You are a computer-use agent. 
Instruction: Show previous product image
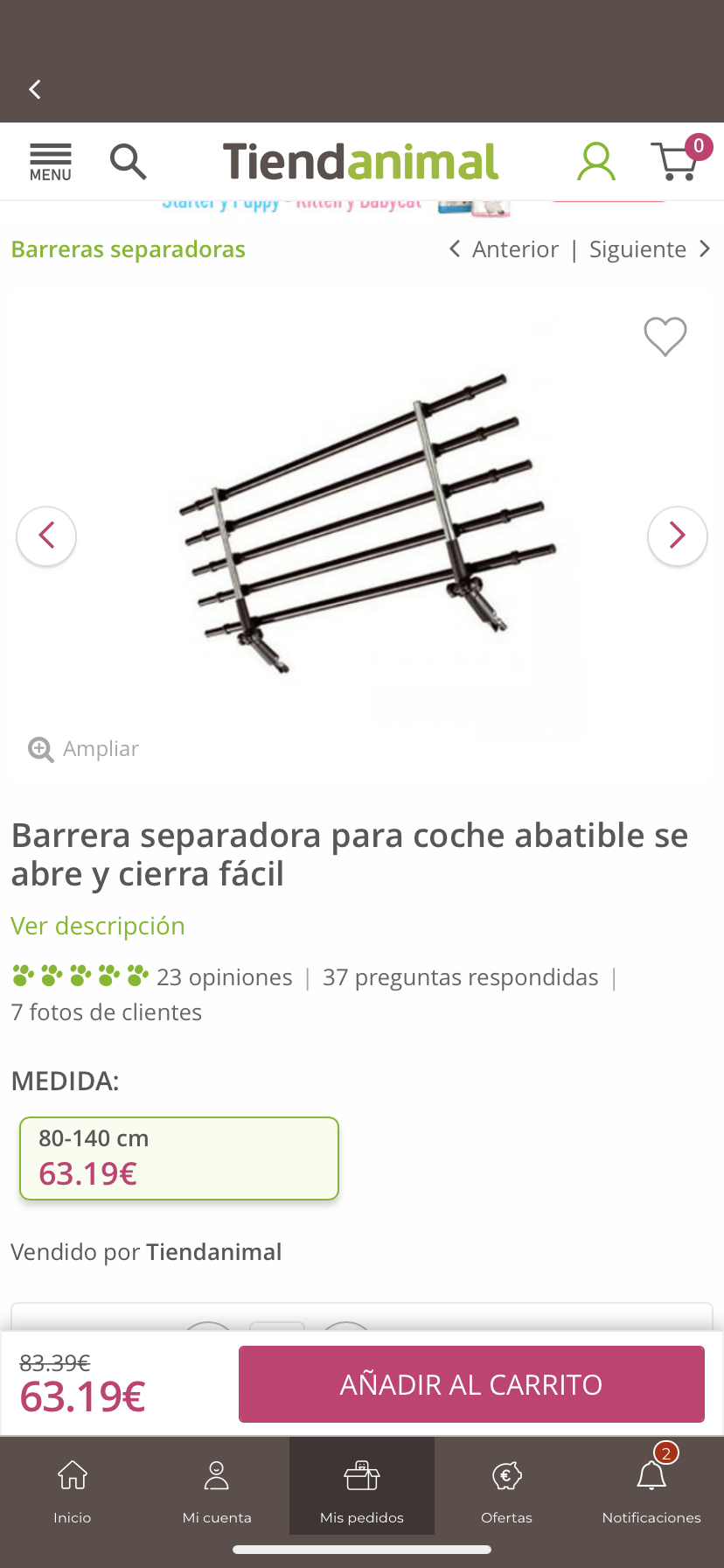(46, 535)
